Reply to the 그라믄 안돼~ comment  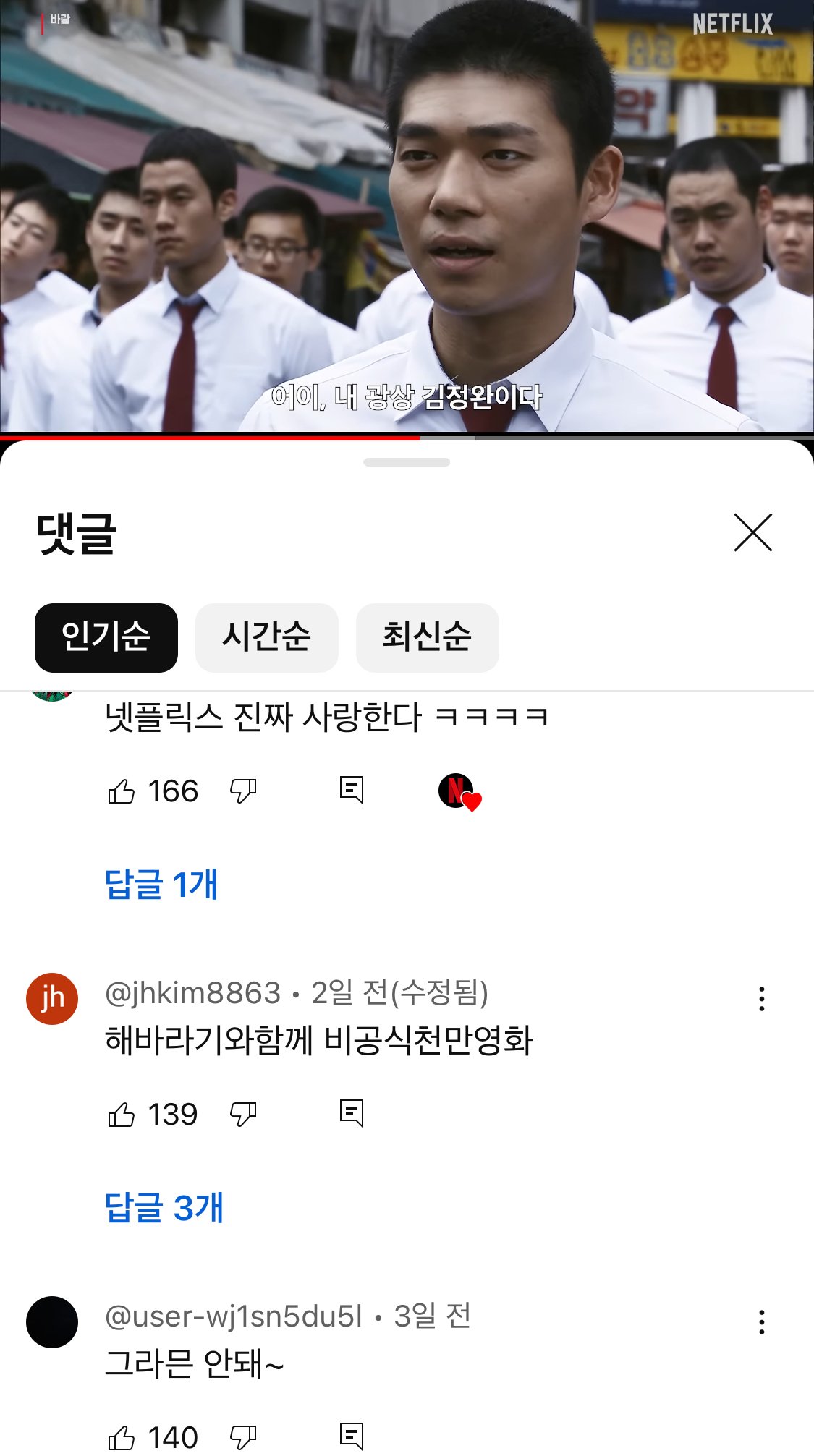[352, 1436]
